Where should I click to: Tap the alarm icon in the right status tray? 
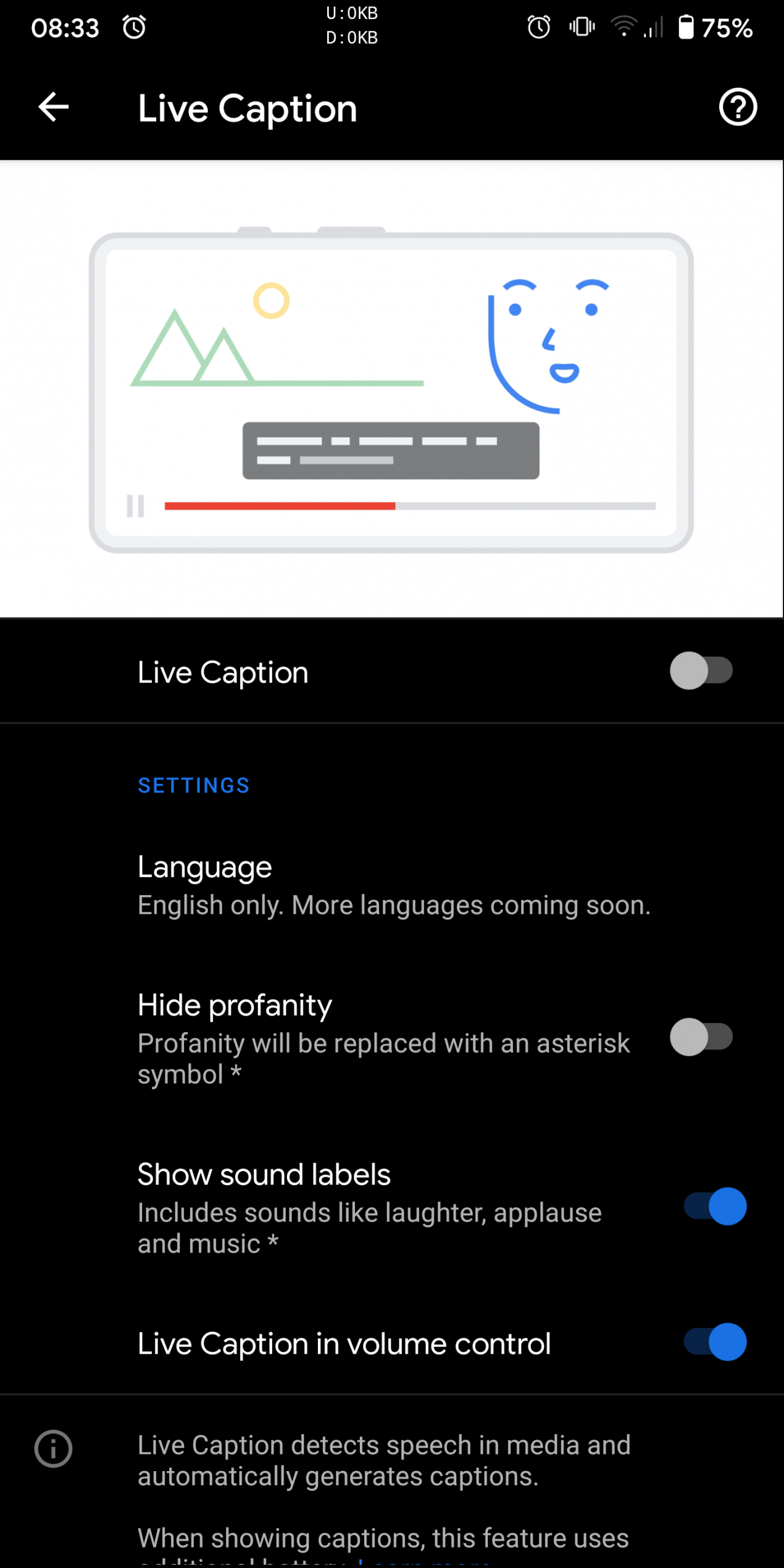(538, 26)
